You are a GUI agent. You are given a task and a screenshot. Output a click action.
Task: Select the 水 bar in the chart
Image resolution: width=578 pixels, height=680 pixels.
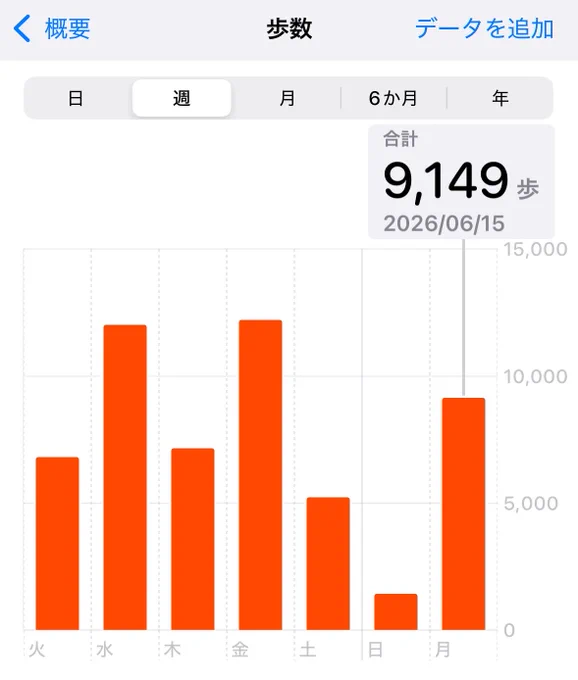pyautogui.click(x=125, y=477)
